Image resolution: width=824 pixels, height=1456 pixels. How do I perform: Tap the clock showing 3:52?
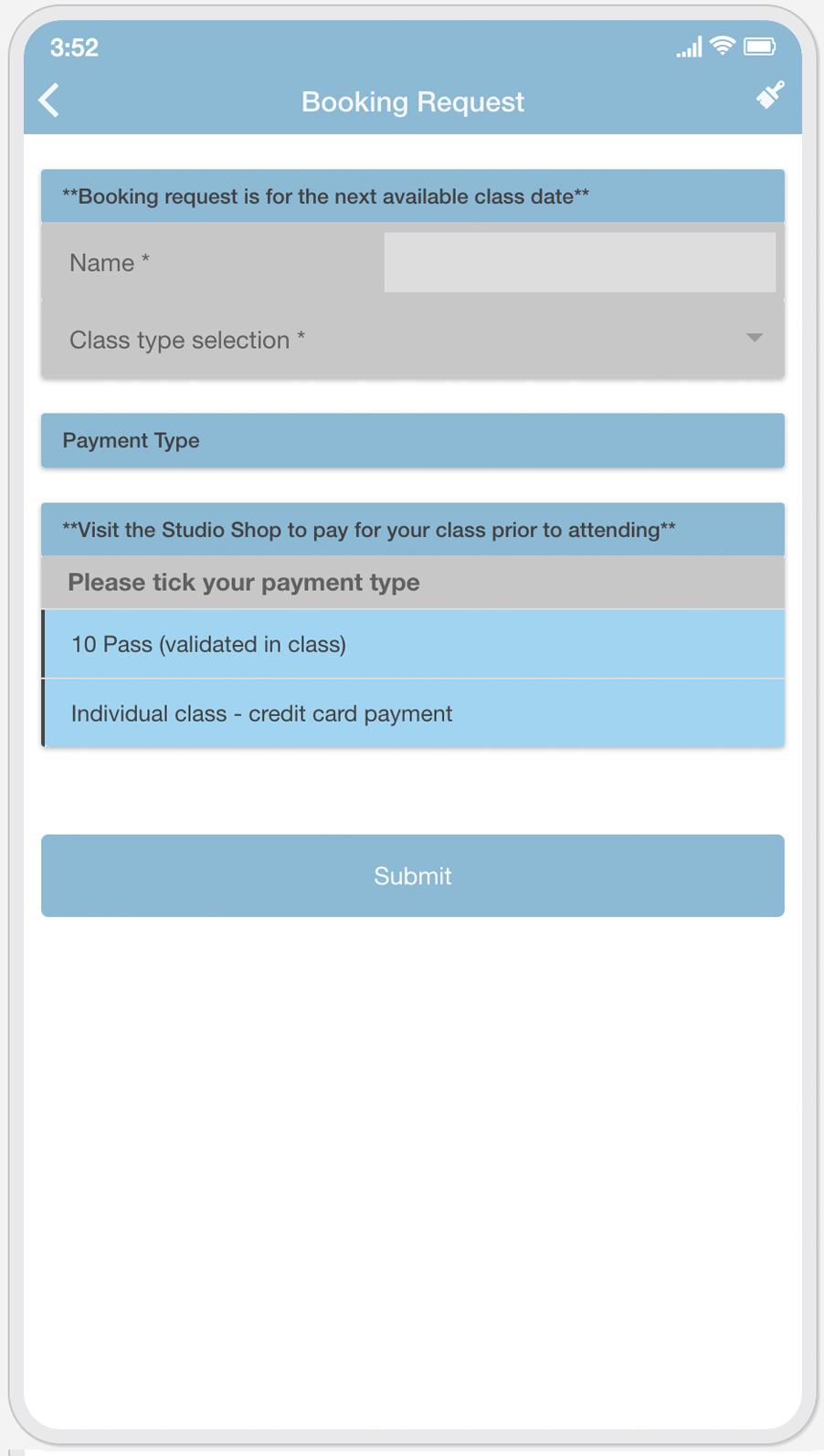click(75, 48)
